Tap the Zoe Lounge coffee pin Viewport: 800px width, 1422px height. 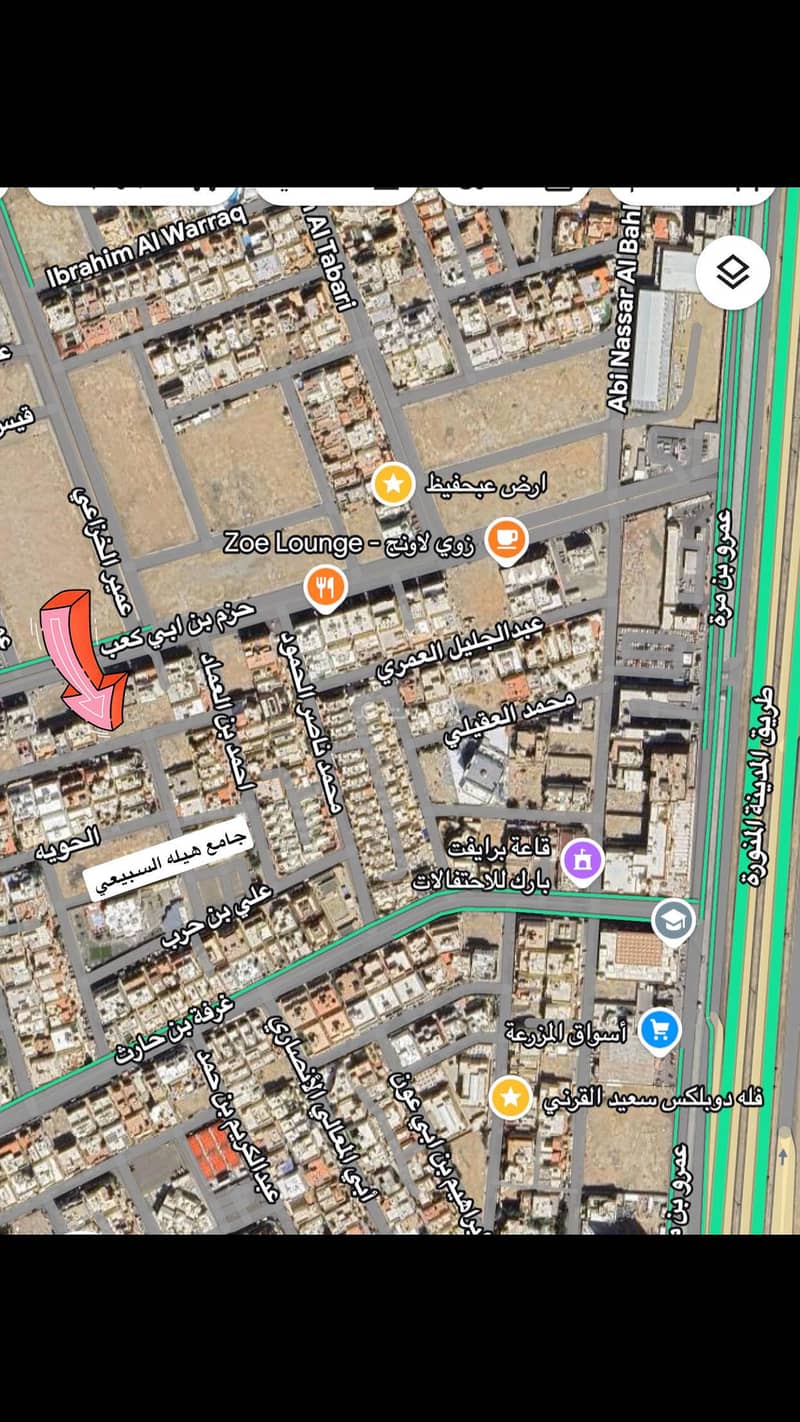coord(507,540)
